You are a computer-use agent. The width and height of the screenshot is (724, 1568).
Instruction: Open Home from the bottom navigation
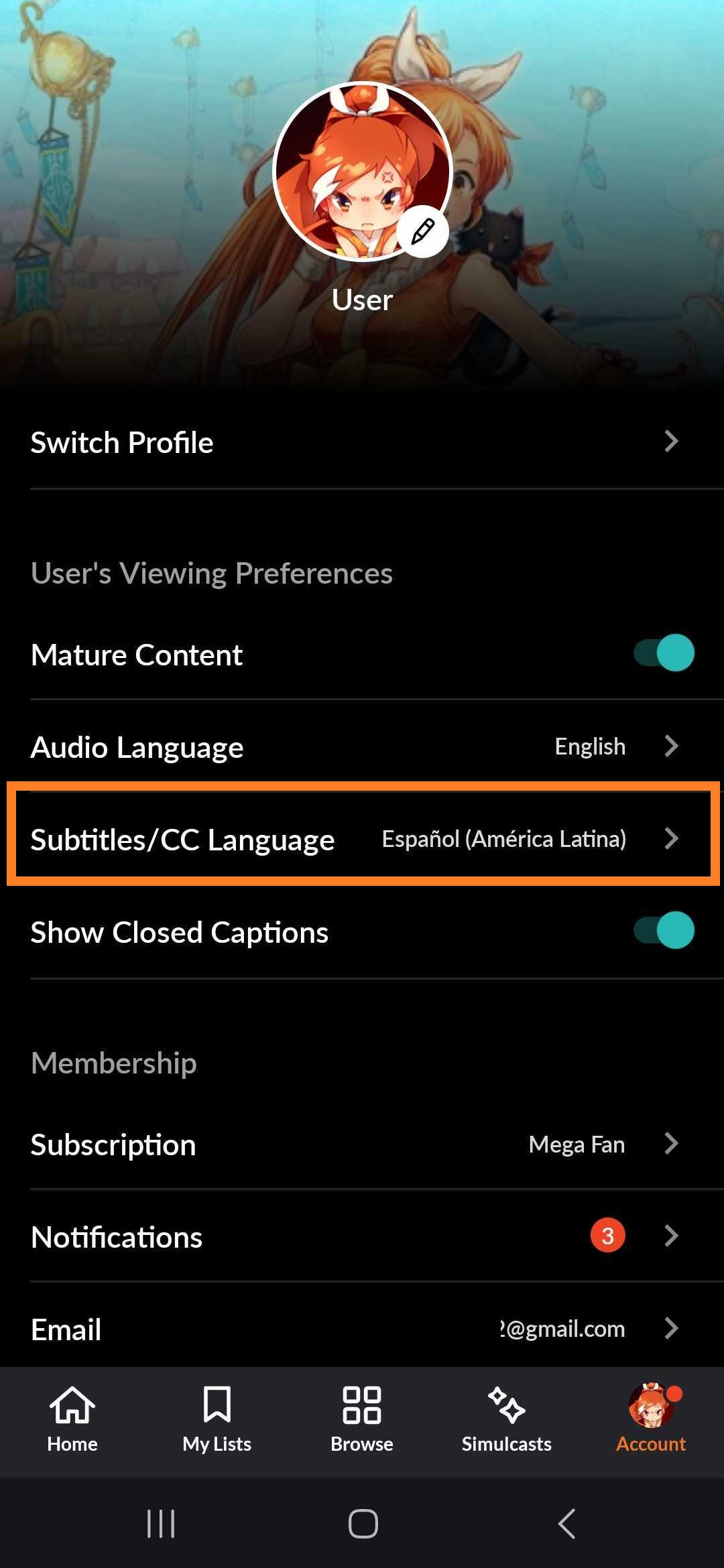tap(72, 1413)
